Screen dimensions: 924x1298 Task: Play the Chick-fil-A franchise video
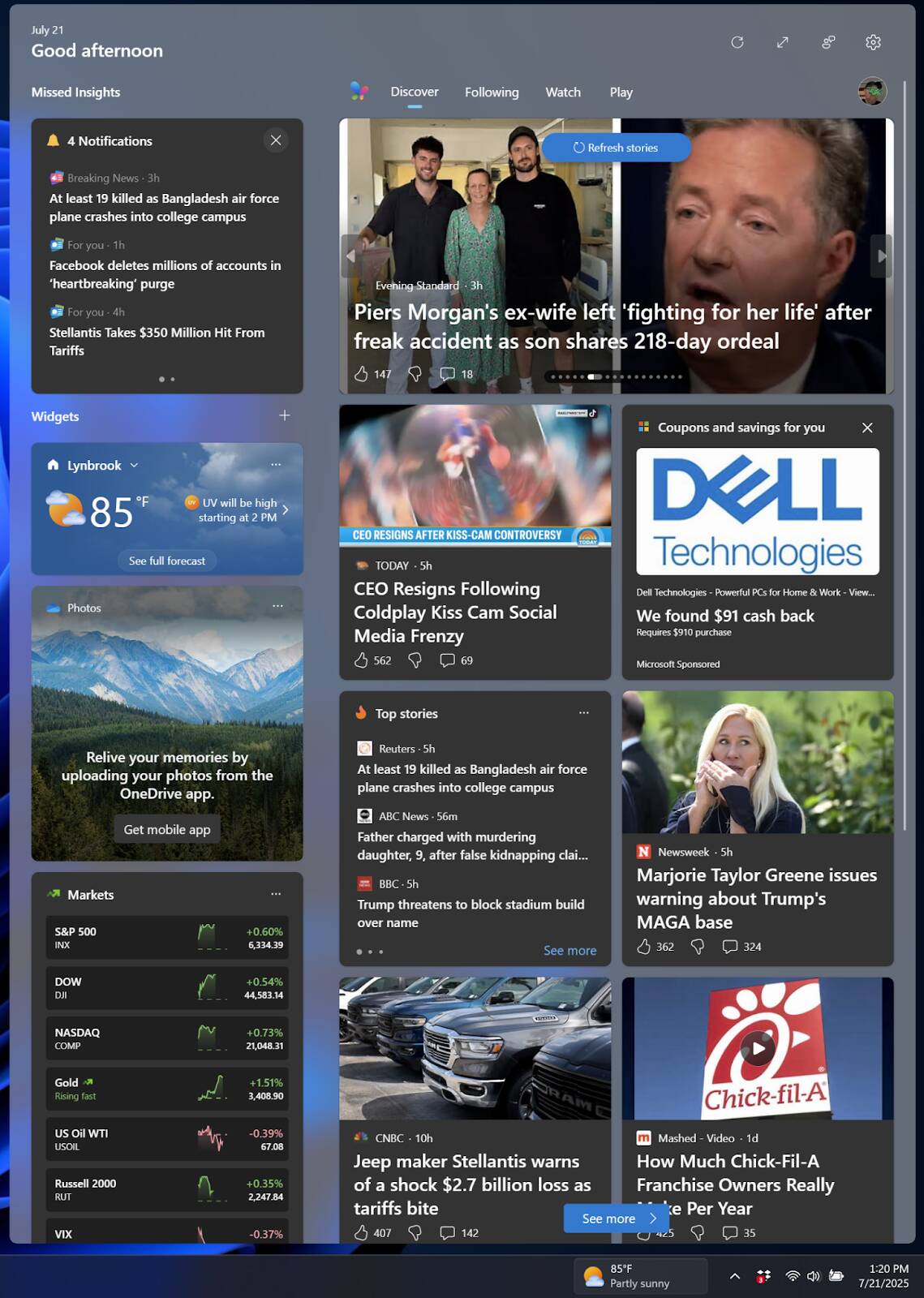(758, 1047)
